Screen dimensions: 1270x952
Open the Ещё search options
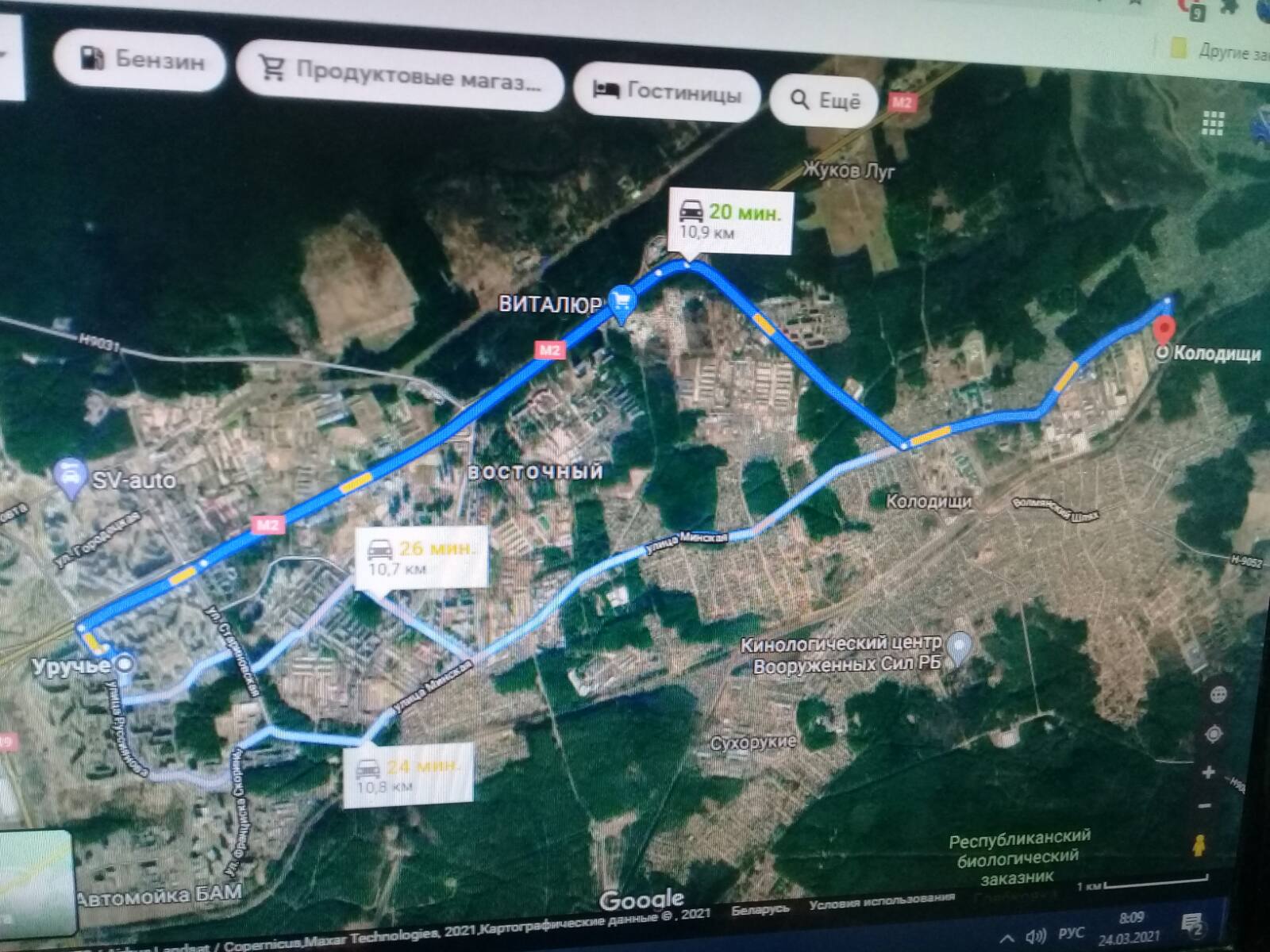tap(825, 100)
